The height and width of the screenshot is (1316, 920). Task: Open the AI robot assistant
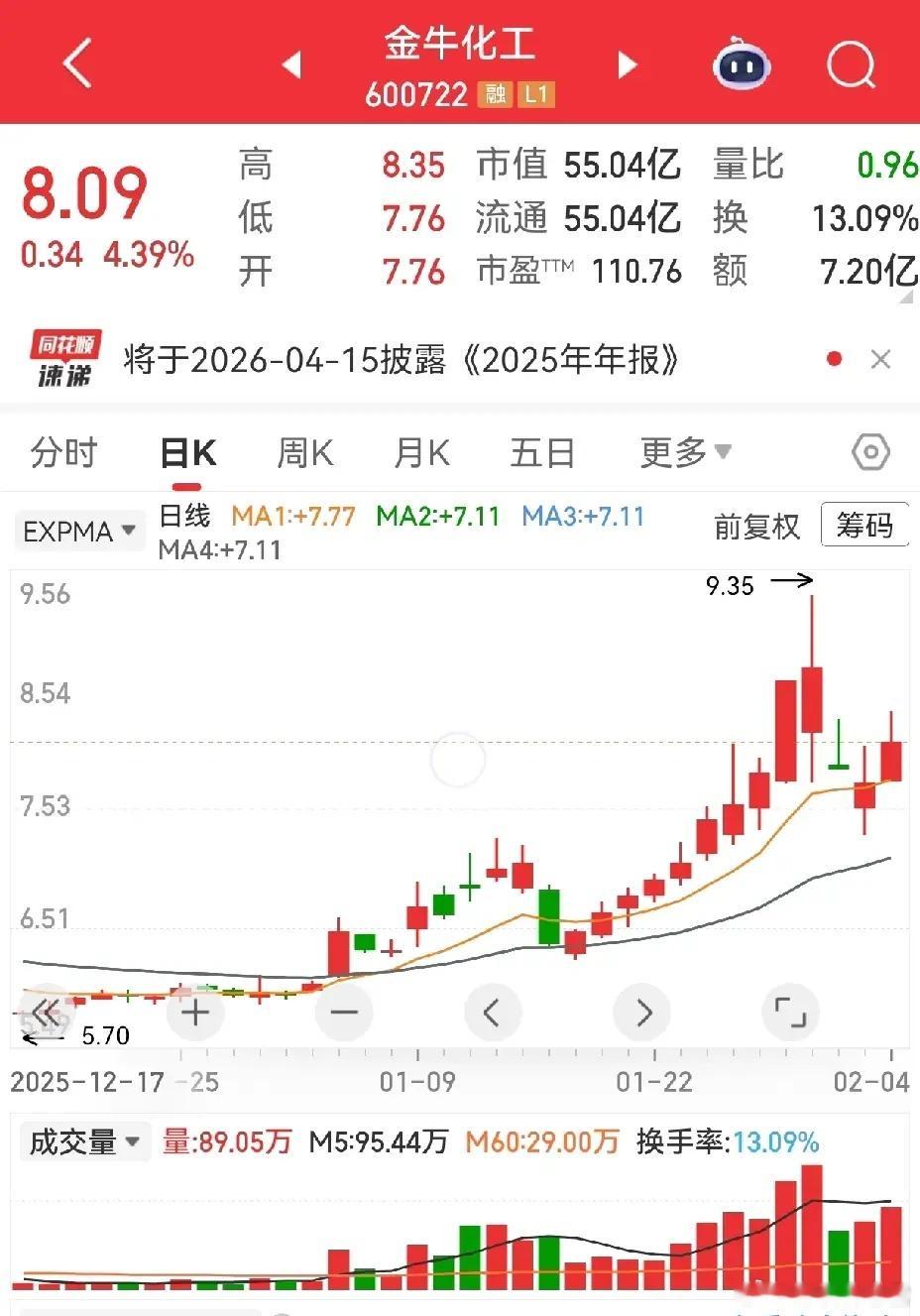pos(742,65)
